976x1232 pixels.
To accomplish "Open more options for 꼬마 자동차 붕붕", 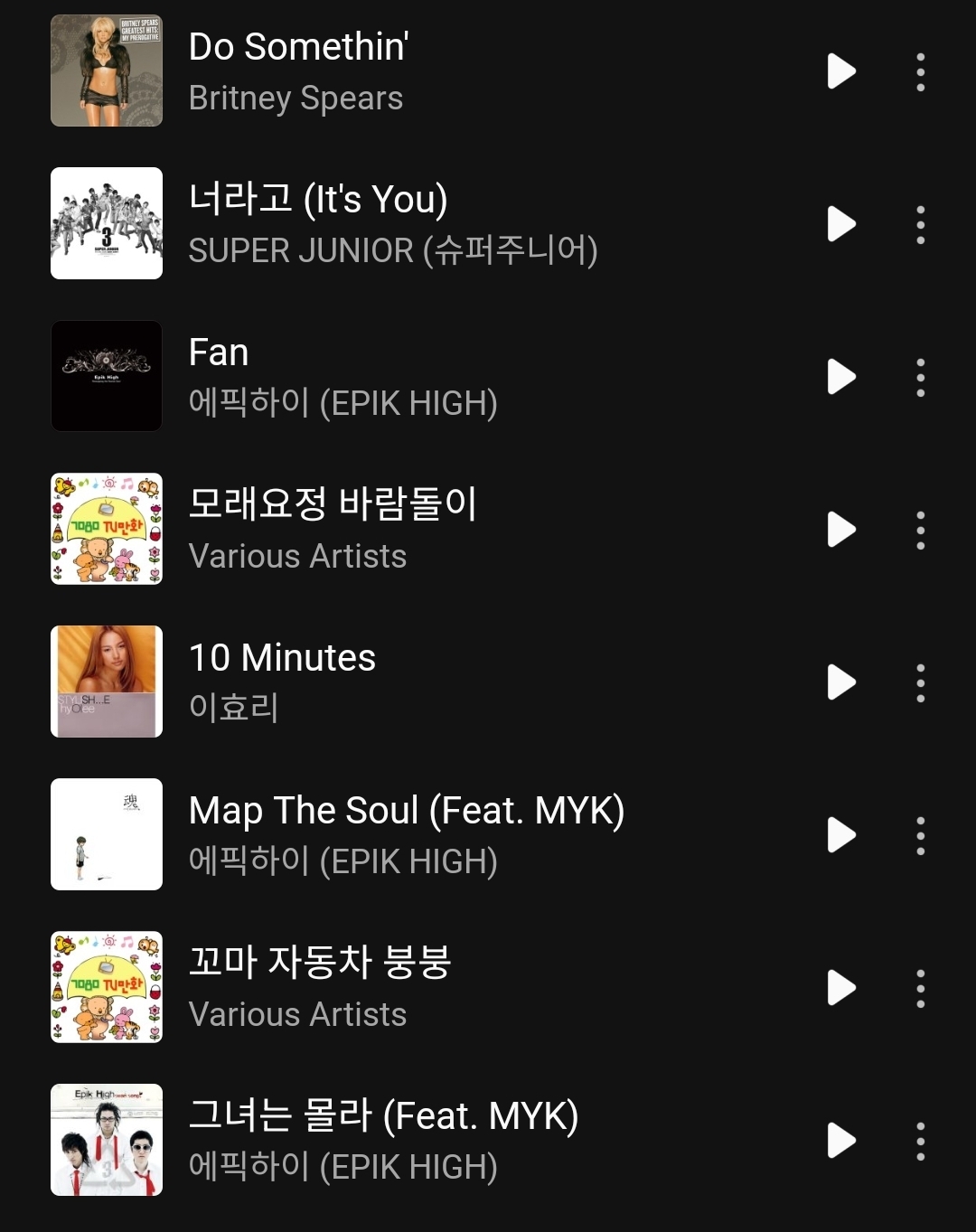I will pyautogui.click(x=920, y=988).
